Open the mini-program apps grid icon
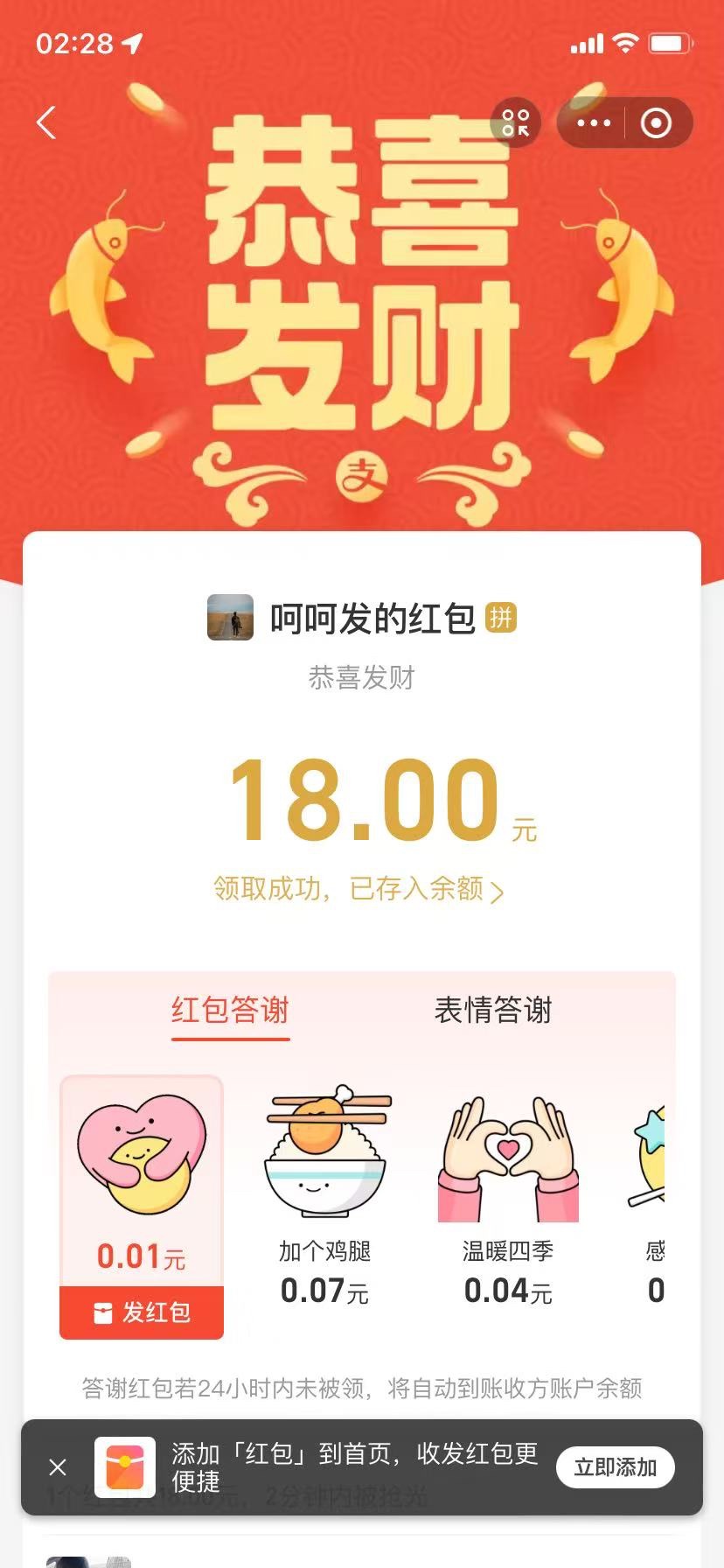This screenshot has height=1568, width=724. [516, 122]
